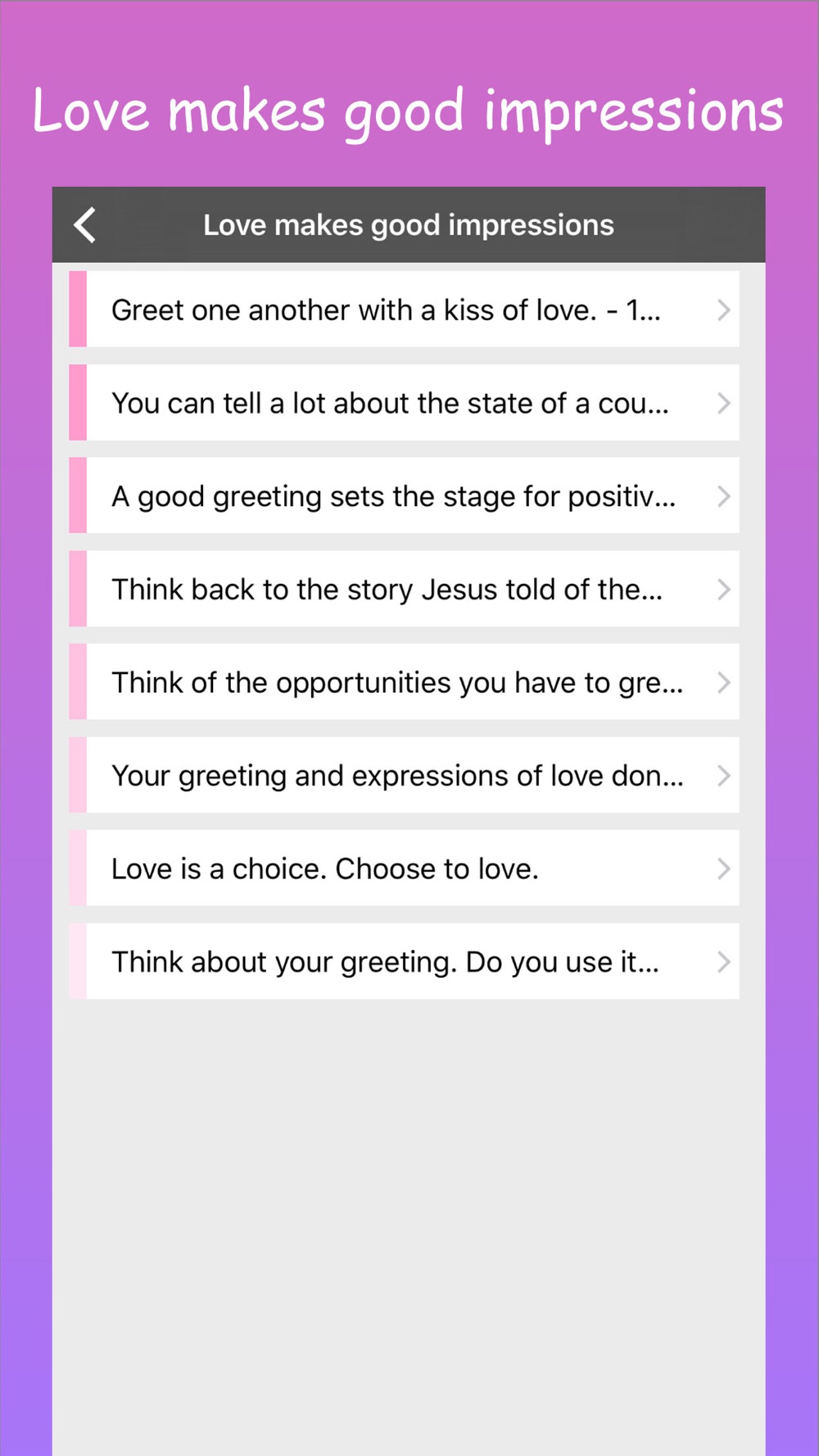819x1456 pixels.
Task: Select 'A good greeting sets the stage' row
Action: pos(405,496)
